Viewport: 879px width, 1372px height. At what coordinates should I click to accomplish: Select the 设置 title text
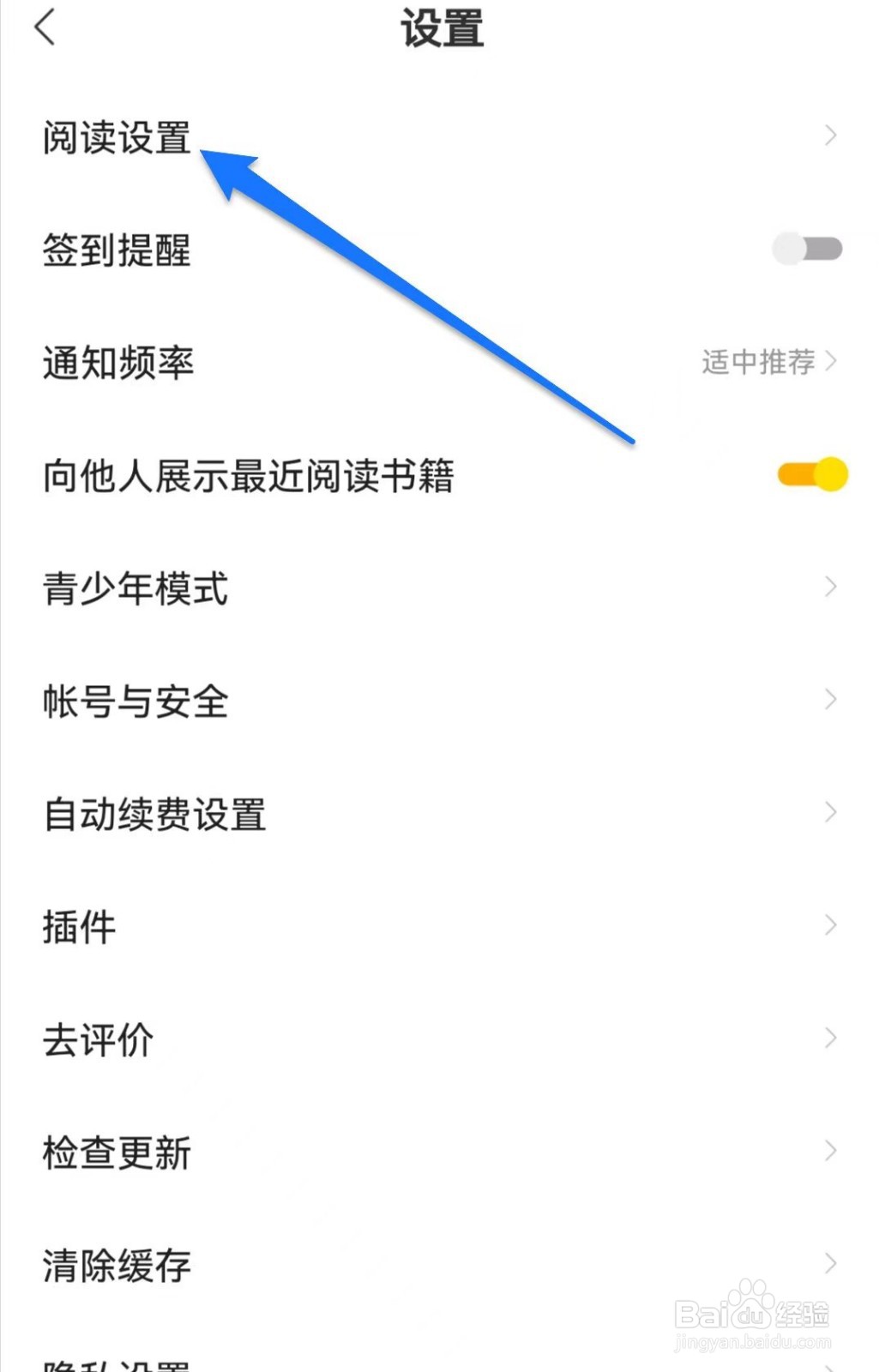click(x=440, y=28)
